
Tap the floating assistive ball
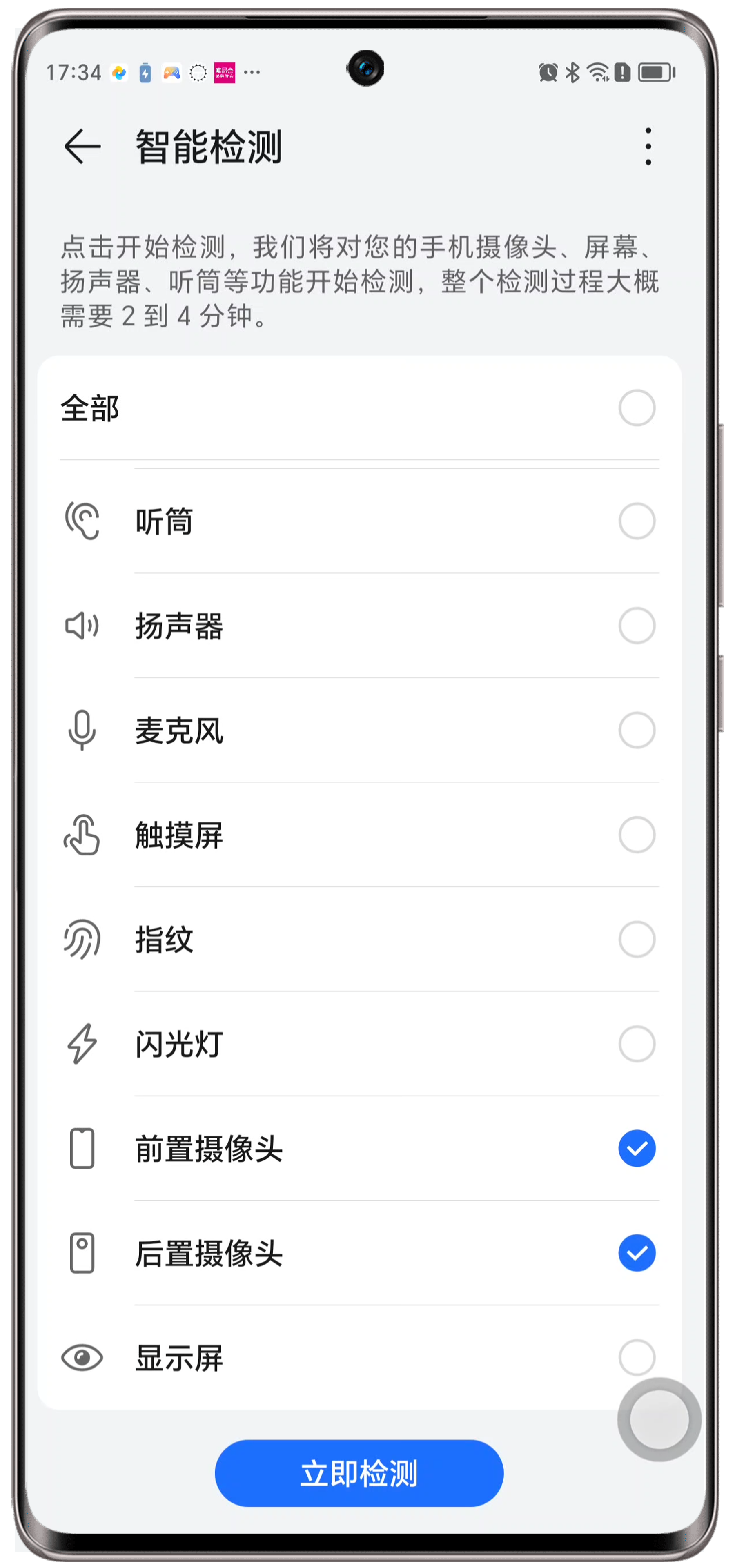(659, 1419)
